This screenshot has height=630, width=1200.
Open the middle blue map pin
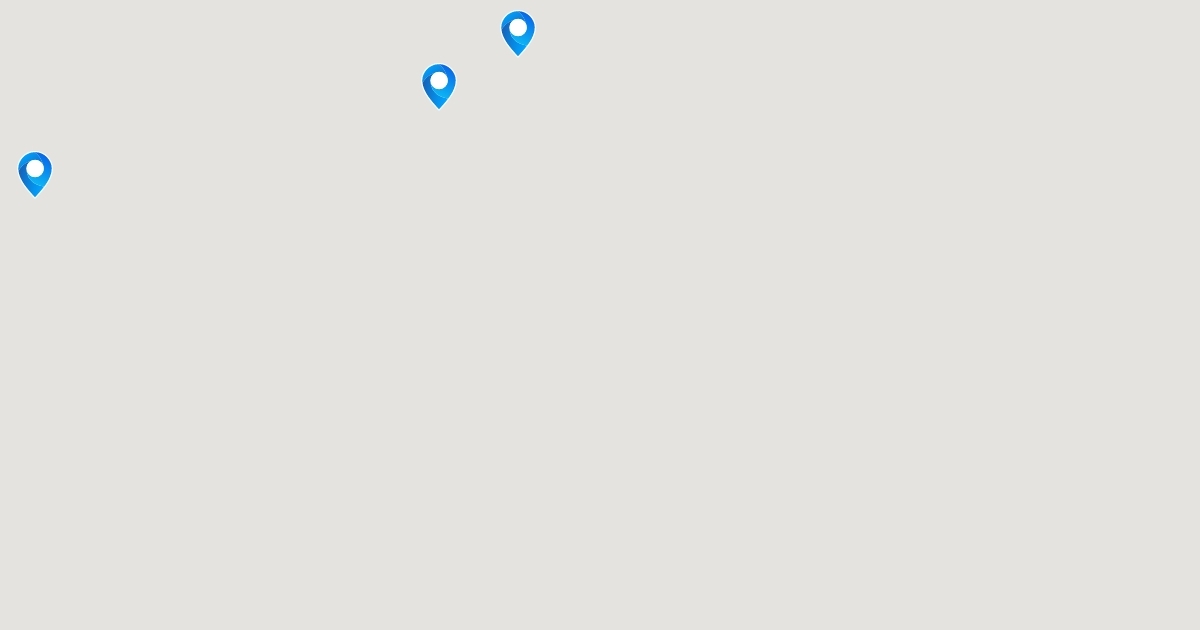pyautogui.click(x=439, y=85)
